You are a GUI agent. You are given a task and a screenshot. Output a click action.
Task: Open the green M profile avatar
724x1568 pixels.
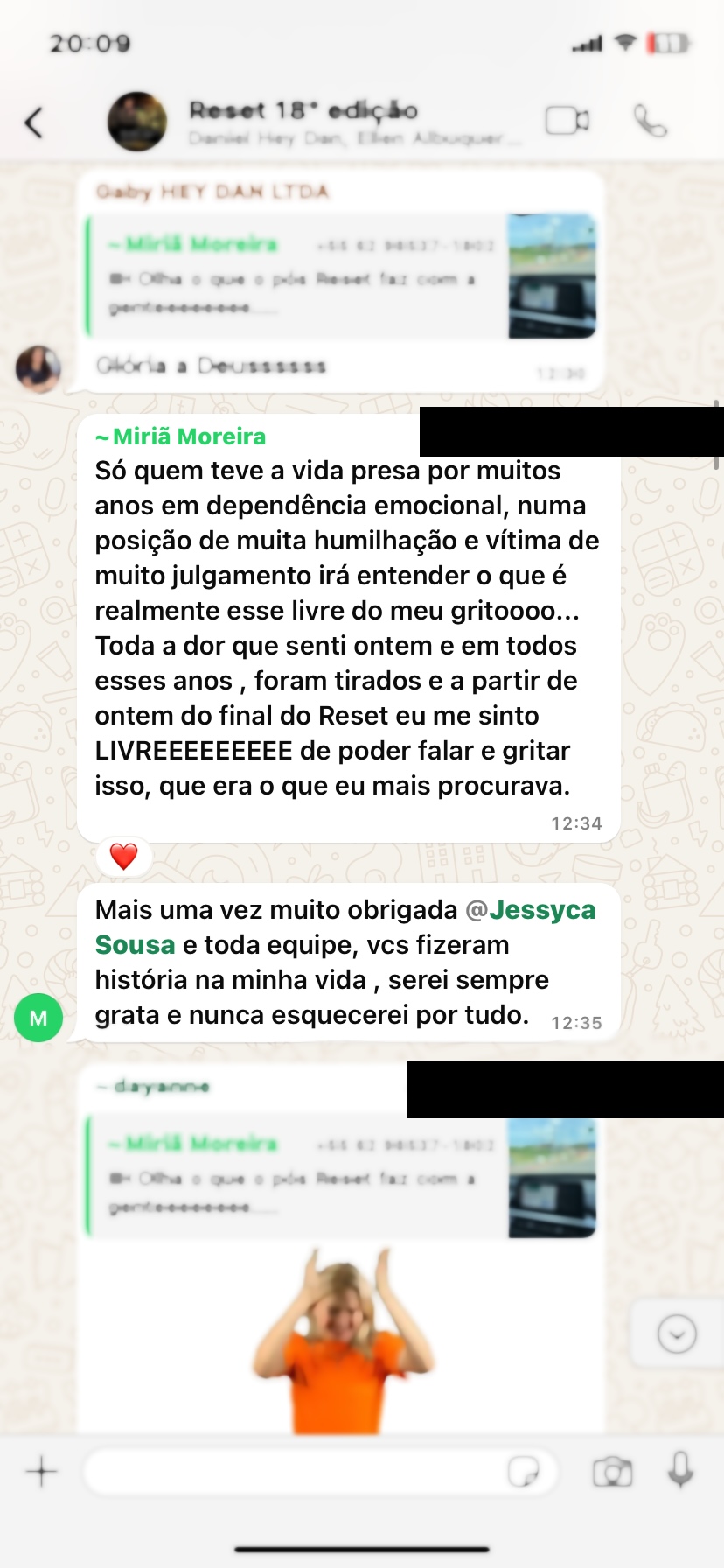click(x=38, y=1018)
